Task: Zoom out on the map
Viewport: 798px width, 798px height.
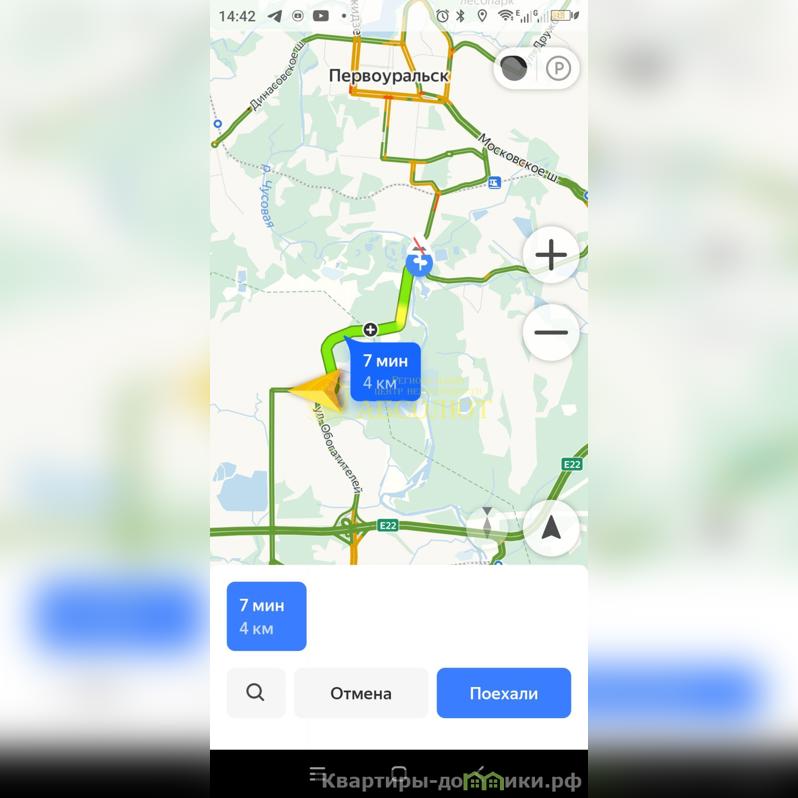Action: [551, 332]
